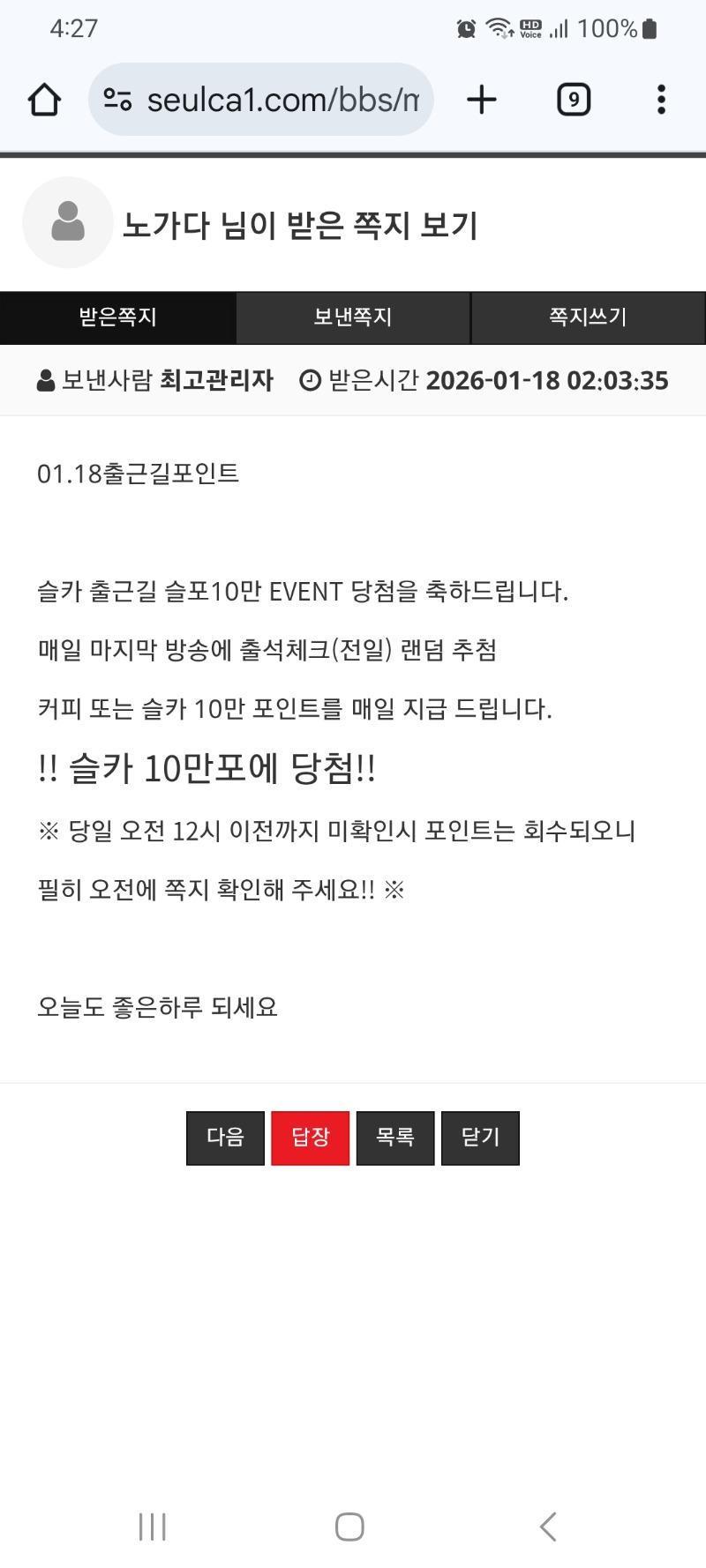706x1568 pixels.
Task: Open a new browser tab
Action: tap(482, 100)
